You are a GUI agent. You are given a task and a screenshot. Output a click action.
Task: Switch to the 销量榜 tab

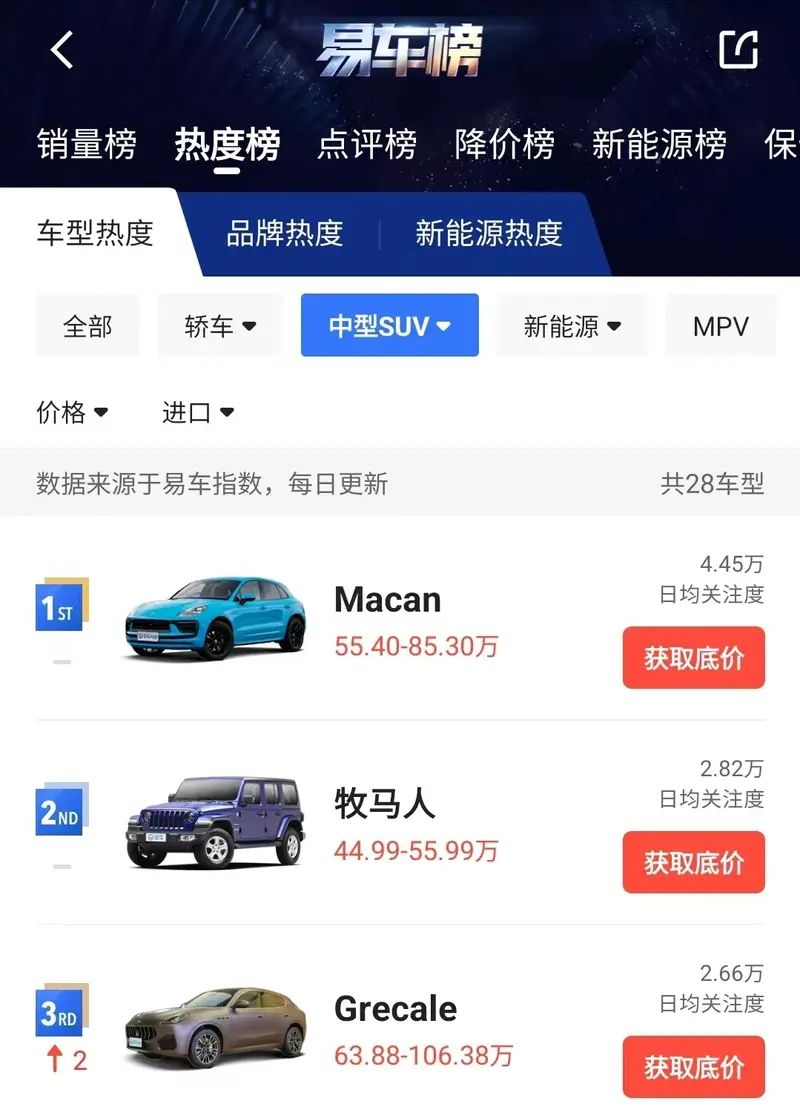(87, 145)
